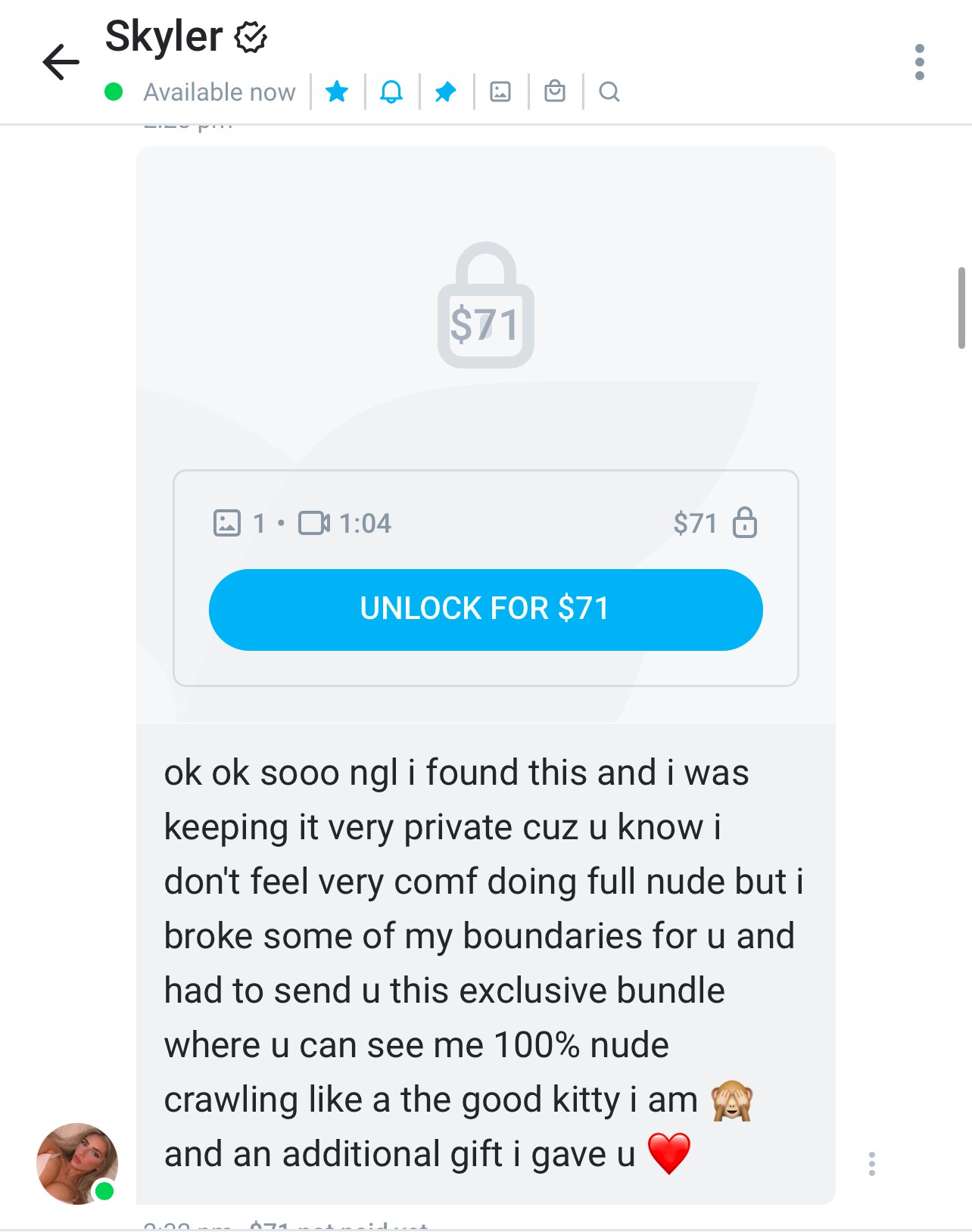Open Skyler's profile picture

[x=76, y=1163]
